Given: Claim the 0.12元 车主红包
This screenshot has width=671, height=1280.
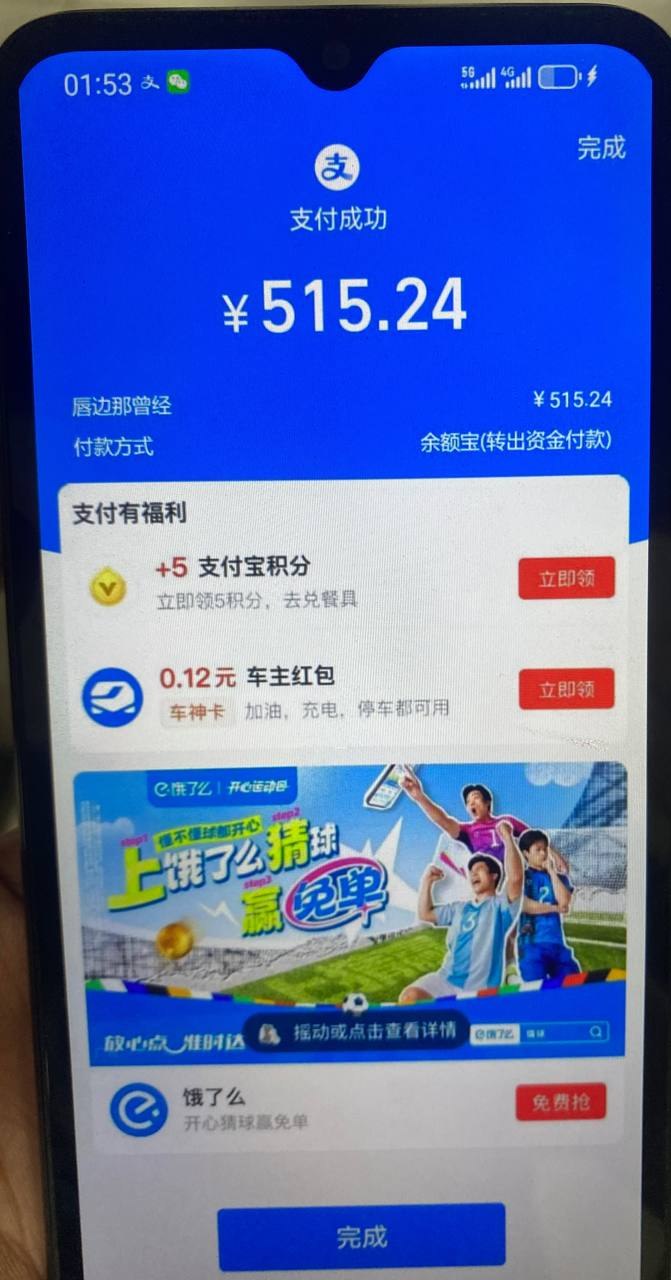Looking at the screenshot, I should point(566,689).
